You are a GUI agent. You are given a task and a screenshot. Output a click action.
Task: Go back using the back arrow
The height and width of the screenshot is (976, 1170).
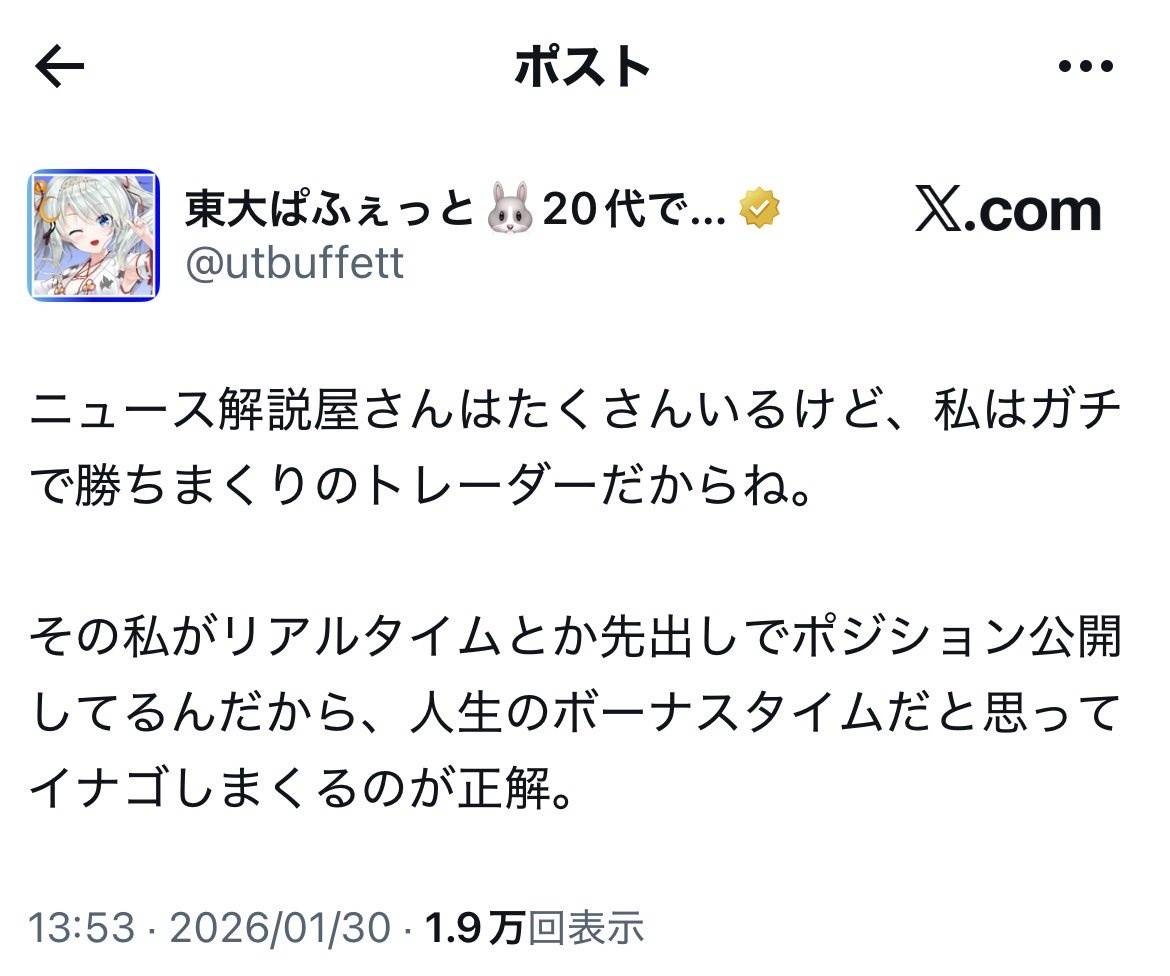[59, 67]
